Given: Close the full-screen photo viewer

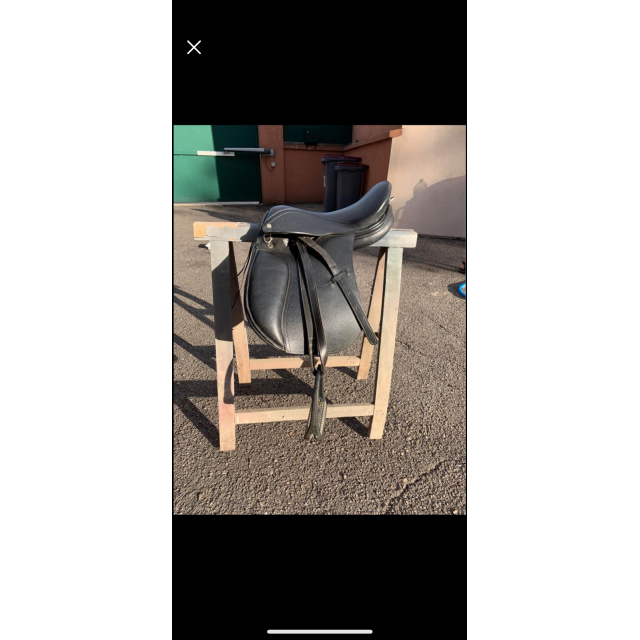Looking at the screenshot, I should (x=194, y=47).
